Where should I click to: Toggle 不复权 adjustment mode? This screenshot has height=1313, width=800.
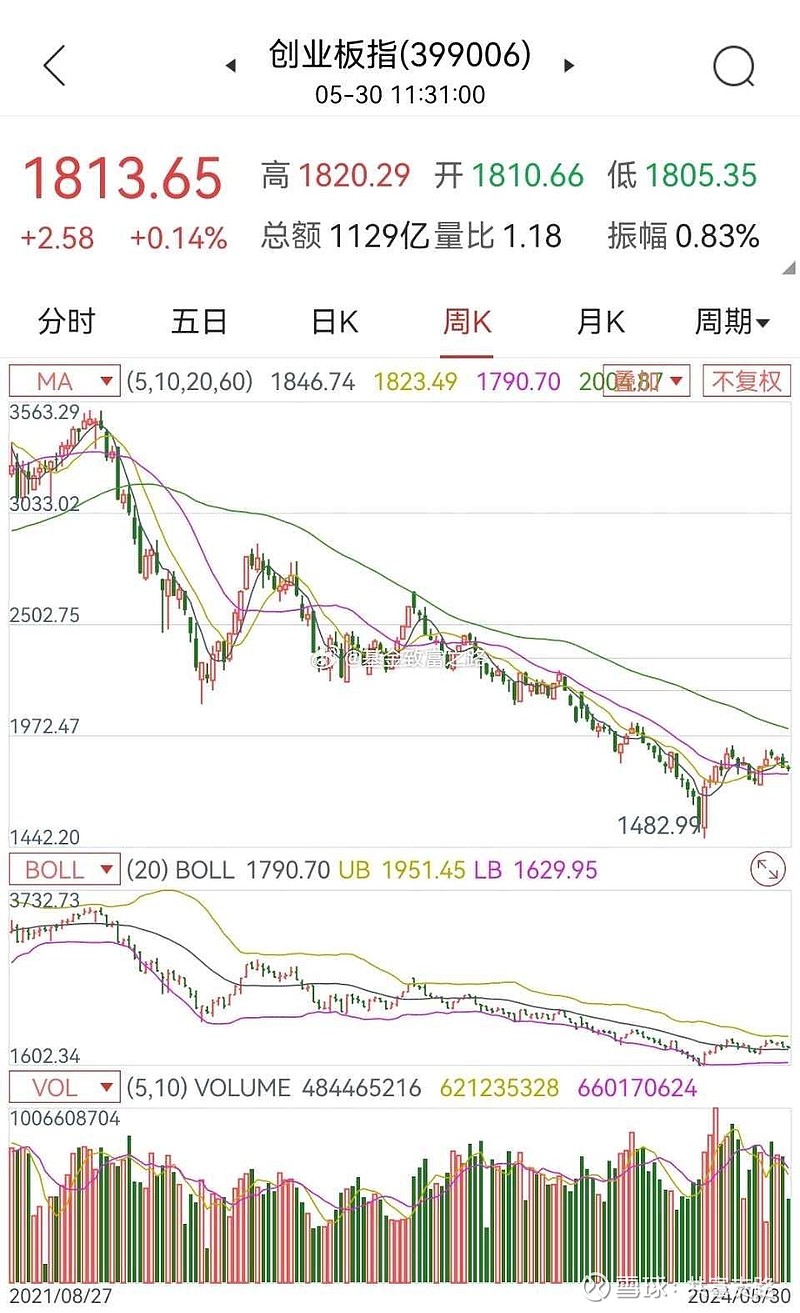click(x=748, y=381)
